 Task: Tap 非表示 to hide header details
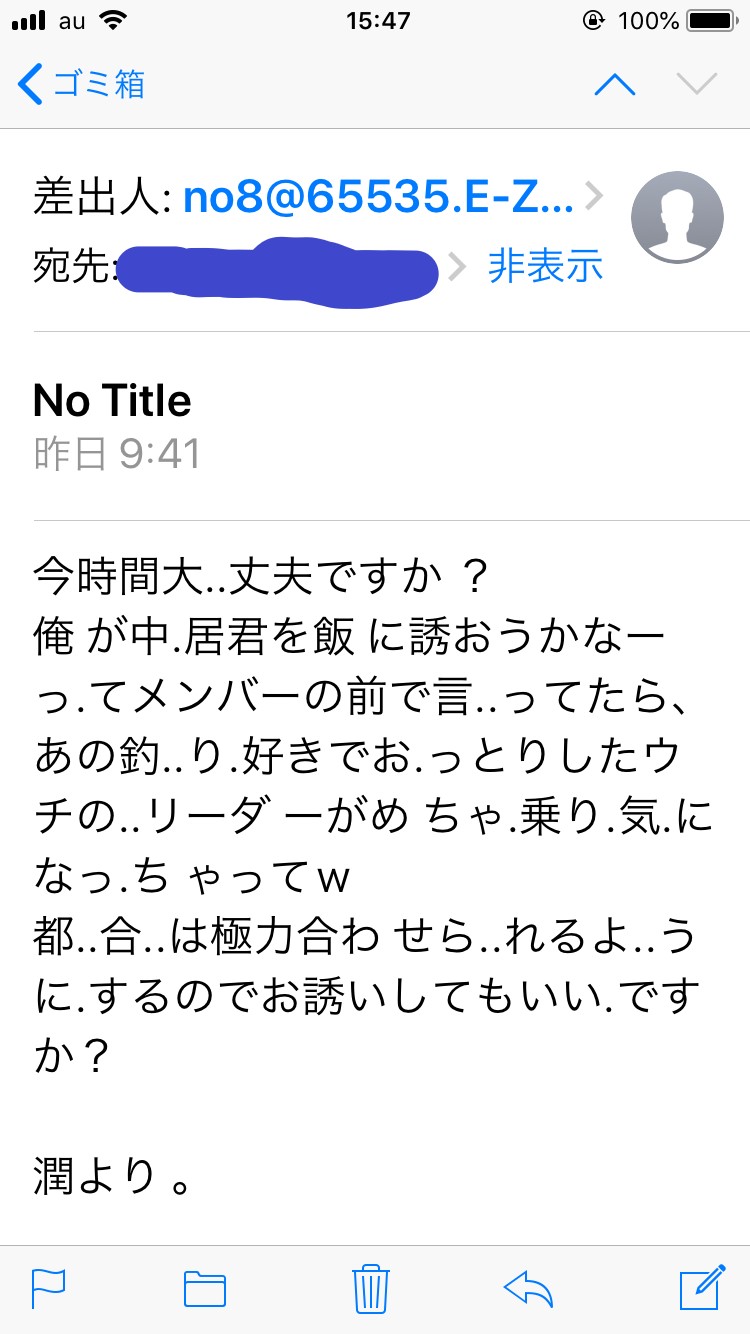coord(546,265)
